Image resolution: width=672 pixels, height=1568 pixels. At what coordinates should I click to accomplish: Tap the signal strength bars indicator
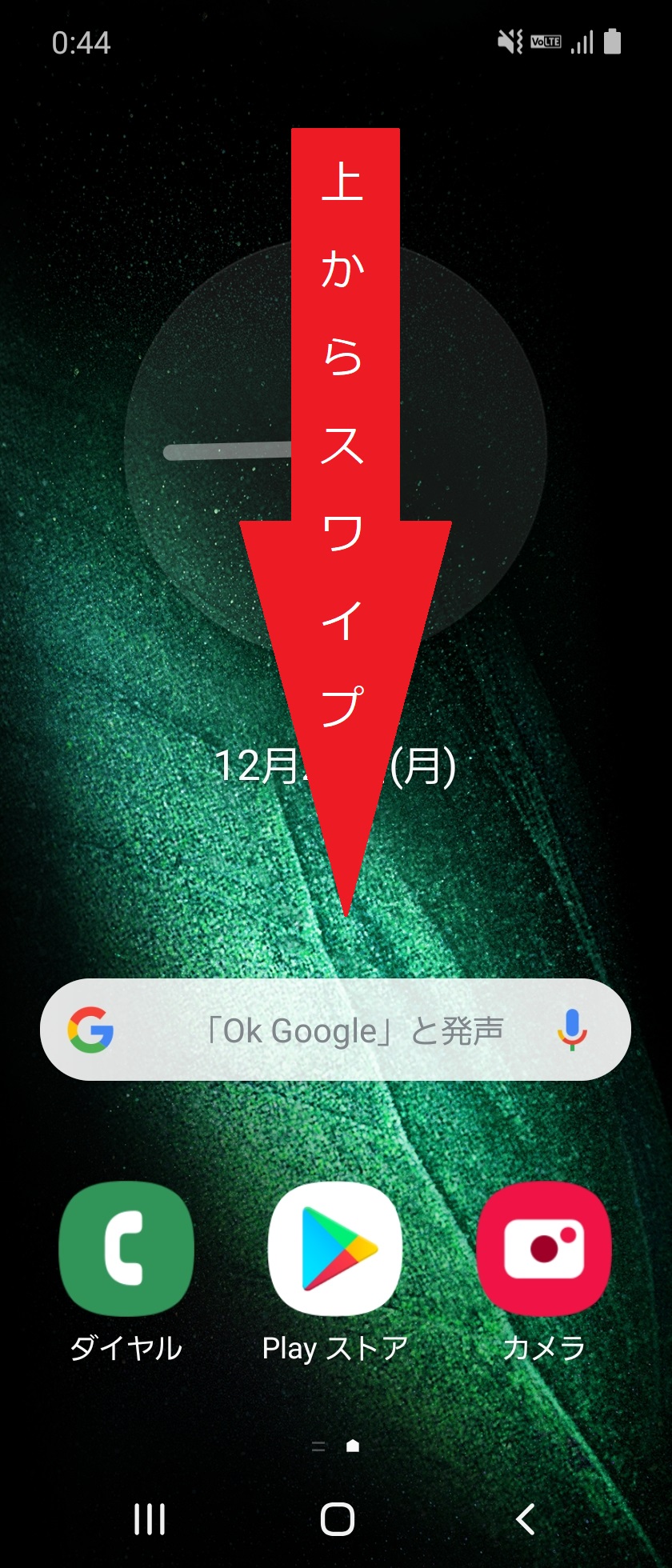point(580,42)
